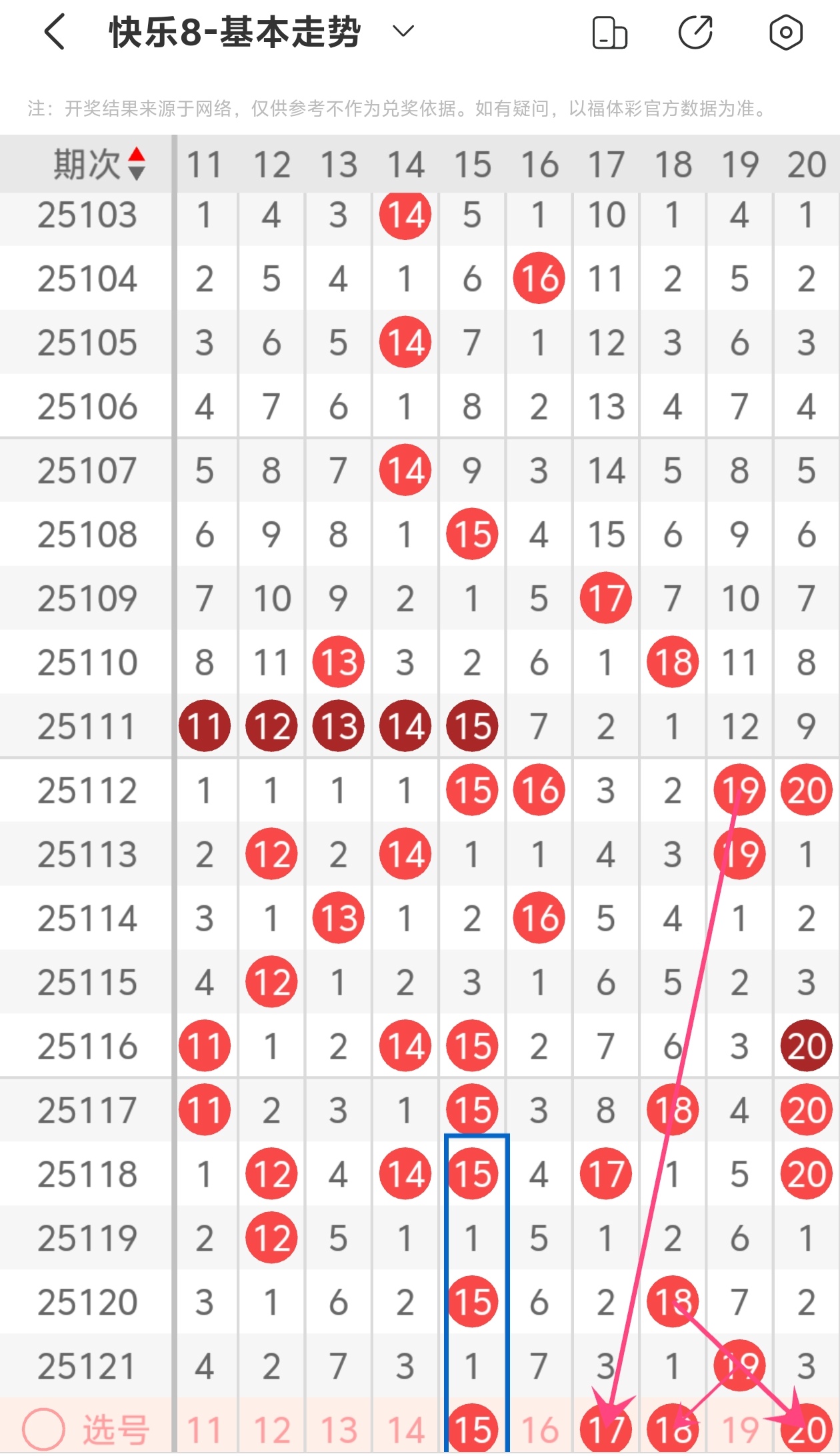Pick number 13 in the 选号 row
This screenshot has height=1456, width=840.
click(339, 1429)
